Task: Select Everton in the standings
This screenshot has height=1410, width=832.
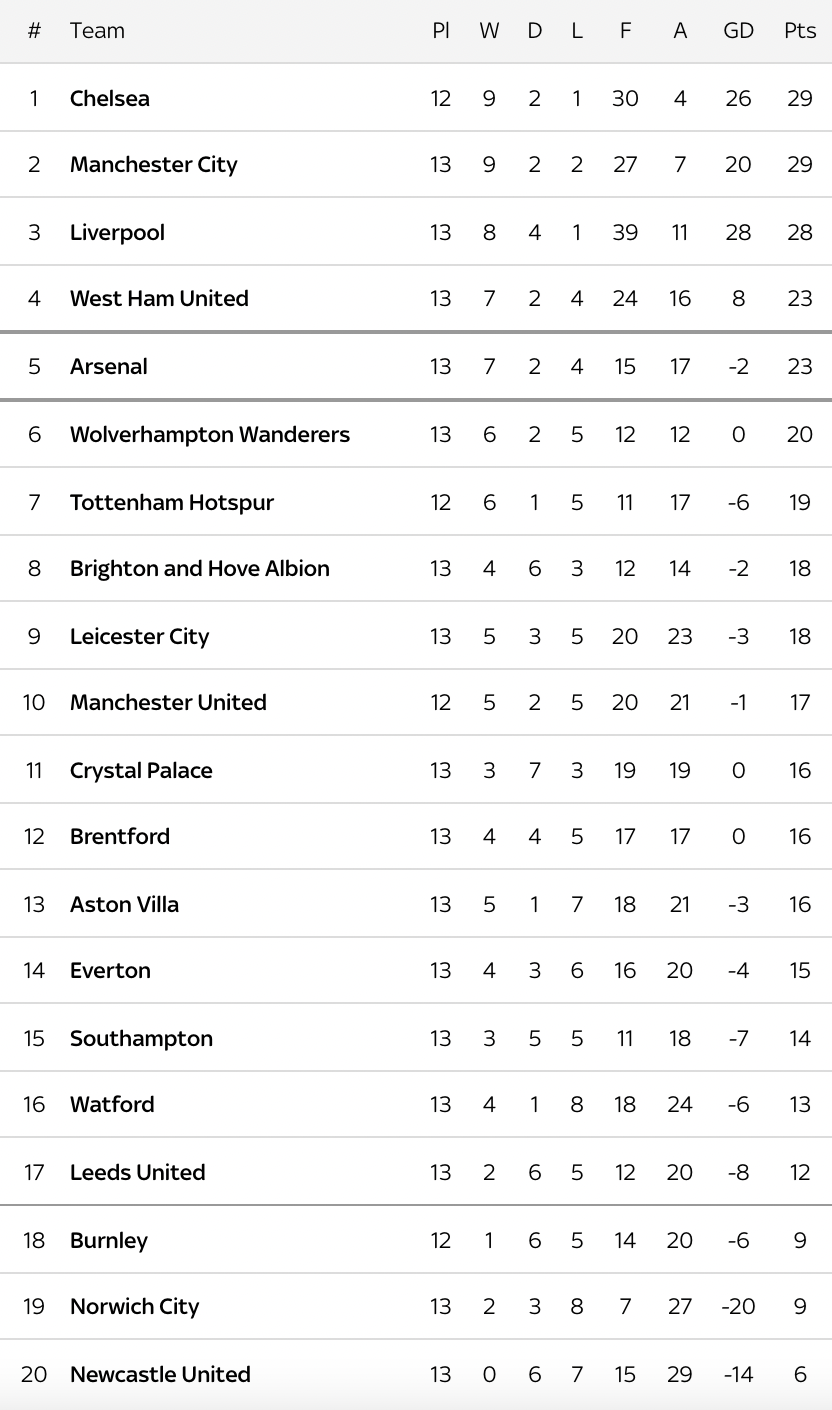Action: coord(110,970)
